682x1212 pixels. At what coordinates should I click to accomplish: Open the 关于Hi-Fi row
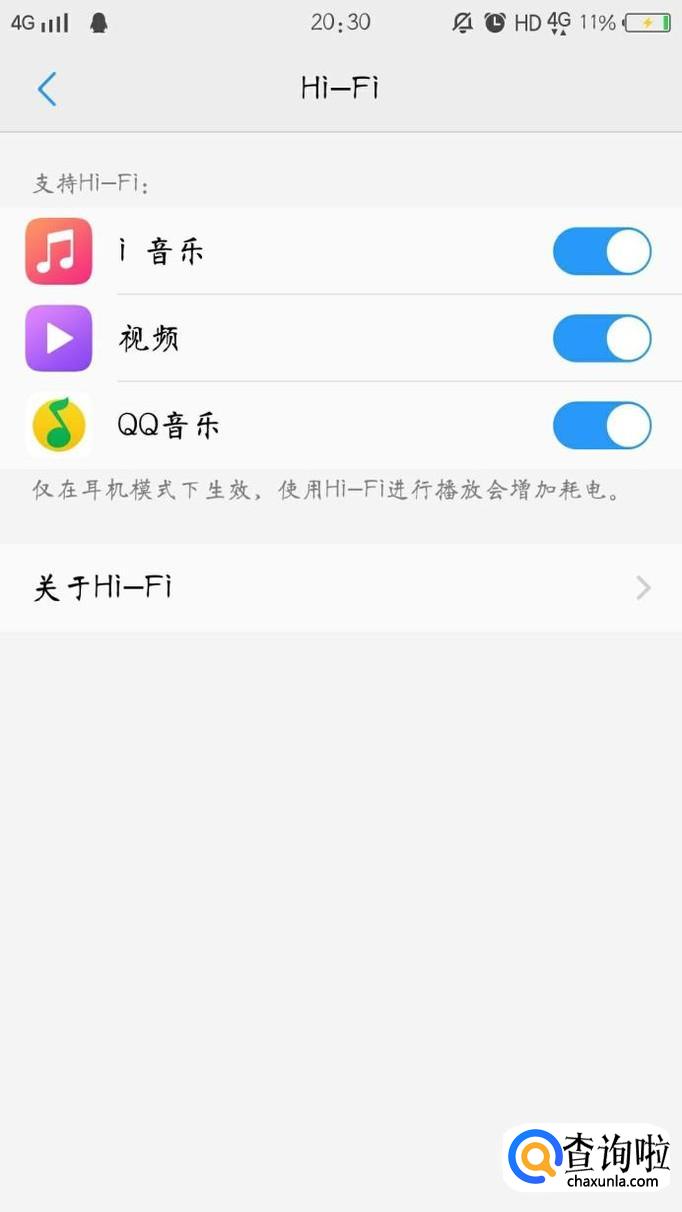point(341,587)
